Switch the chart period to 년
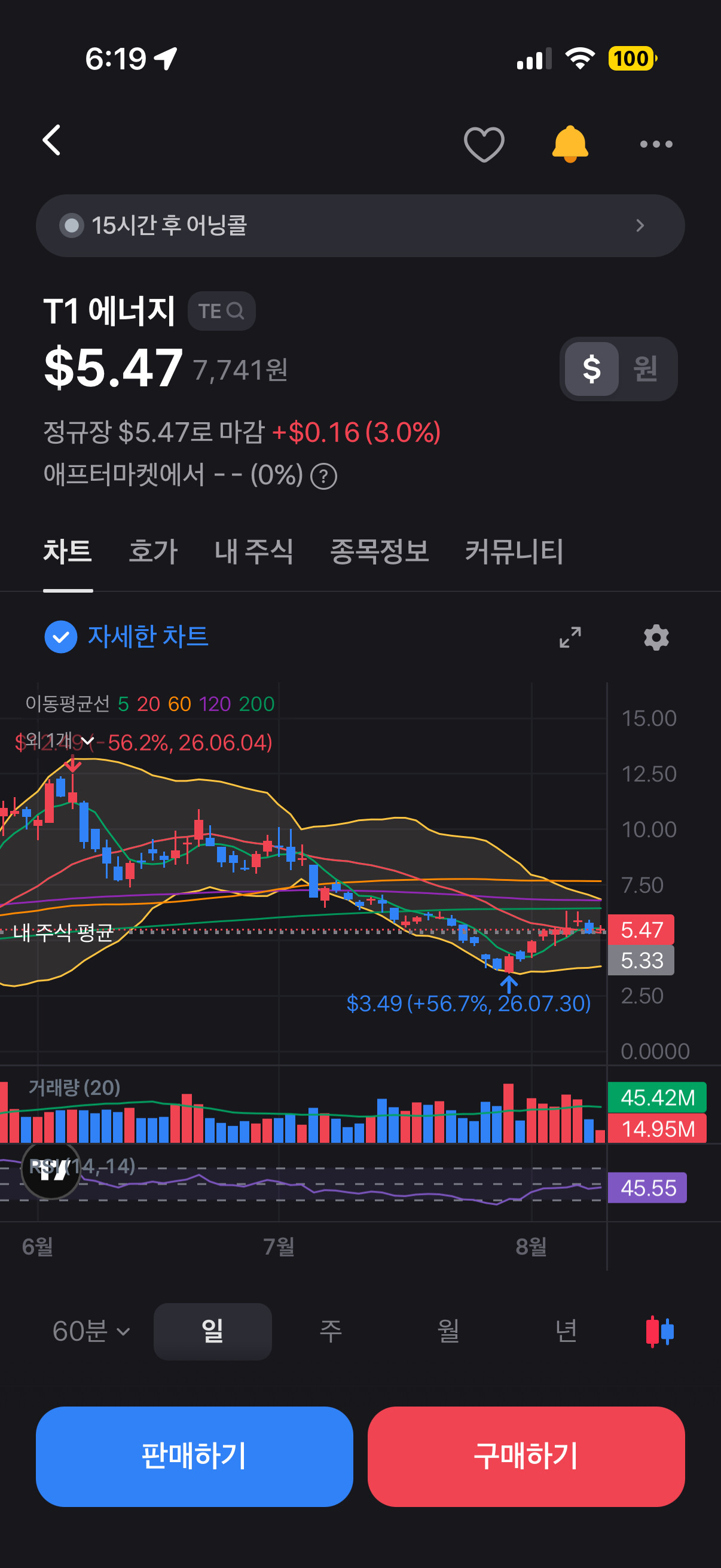 (x=566, y=1331)
